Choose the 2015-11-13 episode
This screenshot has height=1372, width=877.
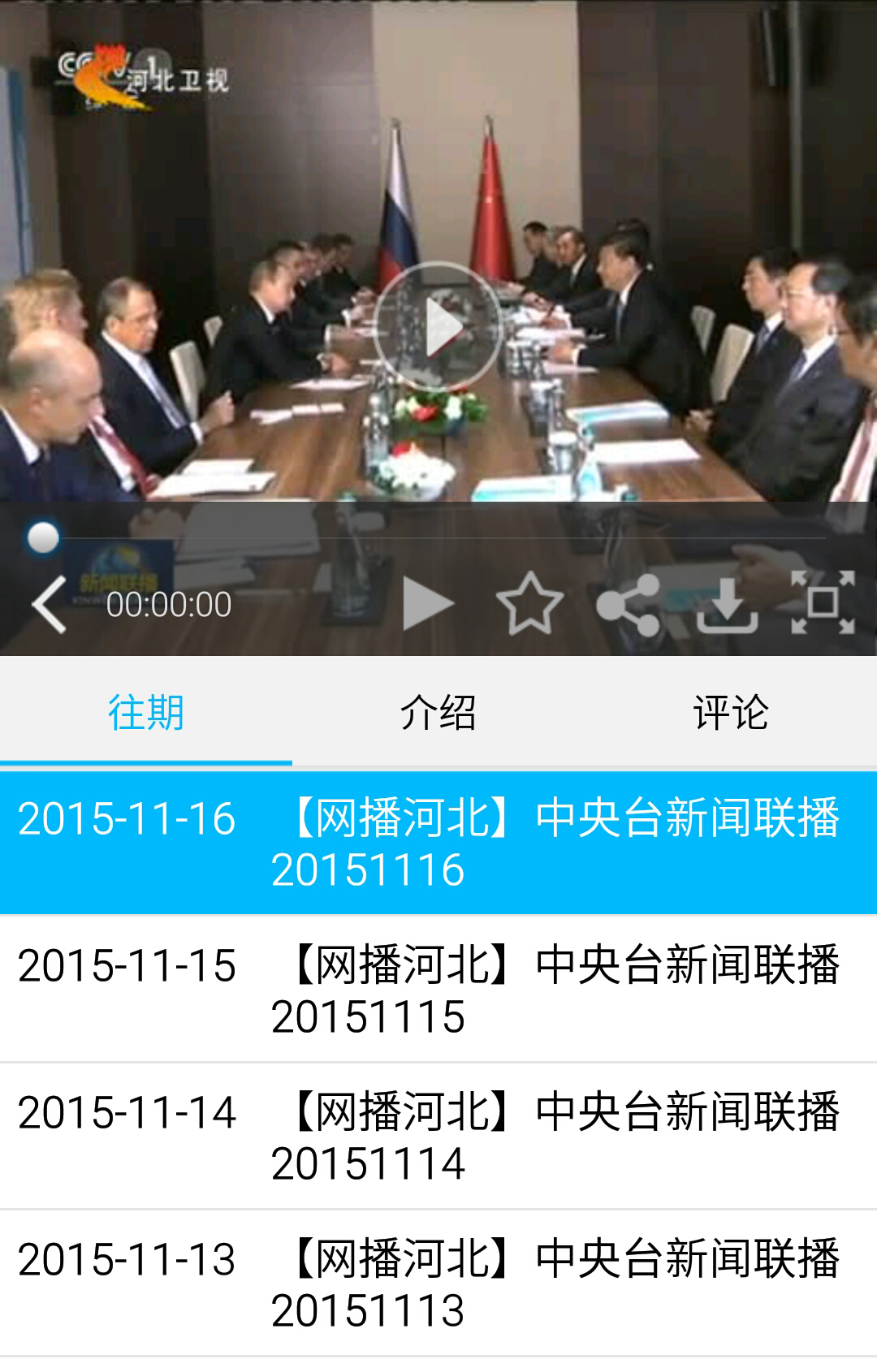(438, 1284)
